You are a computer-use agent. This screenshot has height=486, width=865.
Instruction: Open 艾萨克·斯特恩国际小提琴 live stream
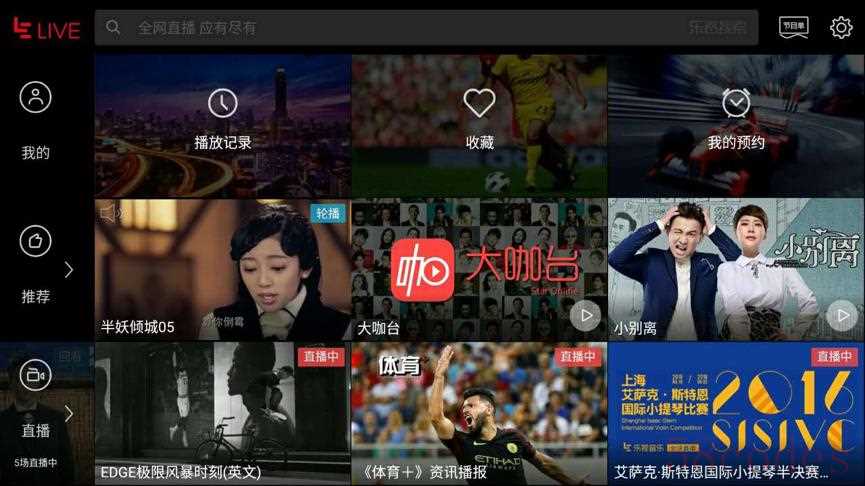click(736, 414)
